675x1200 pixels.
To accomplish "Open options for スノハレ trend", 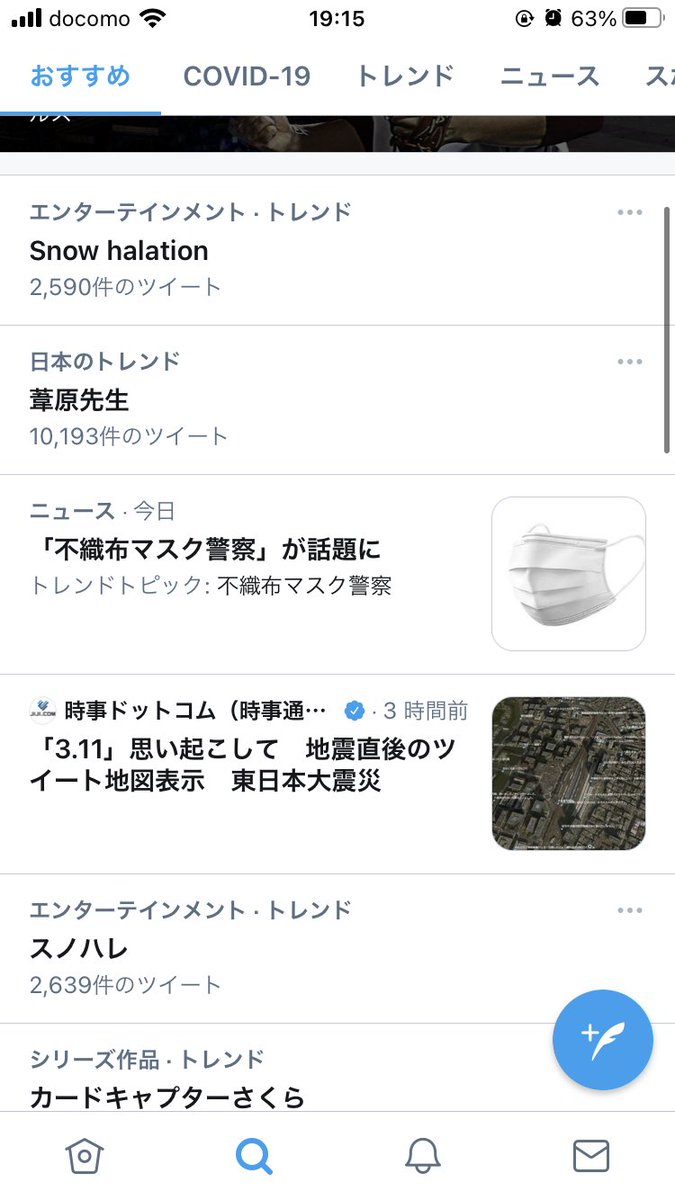I will (x=629, y=910).
